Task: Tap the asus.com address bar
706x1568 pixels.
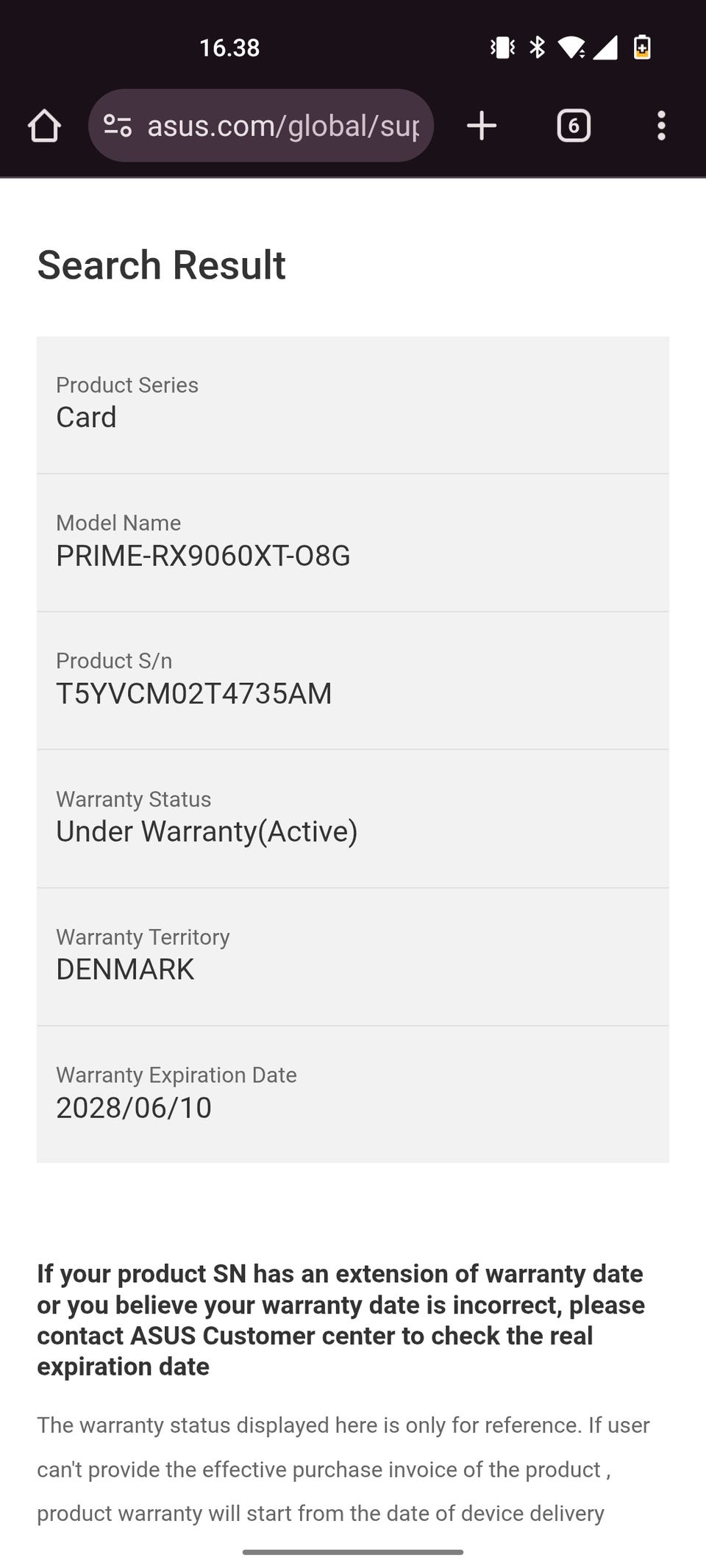Action: tap(261, 126)
